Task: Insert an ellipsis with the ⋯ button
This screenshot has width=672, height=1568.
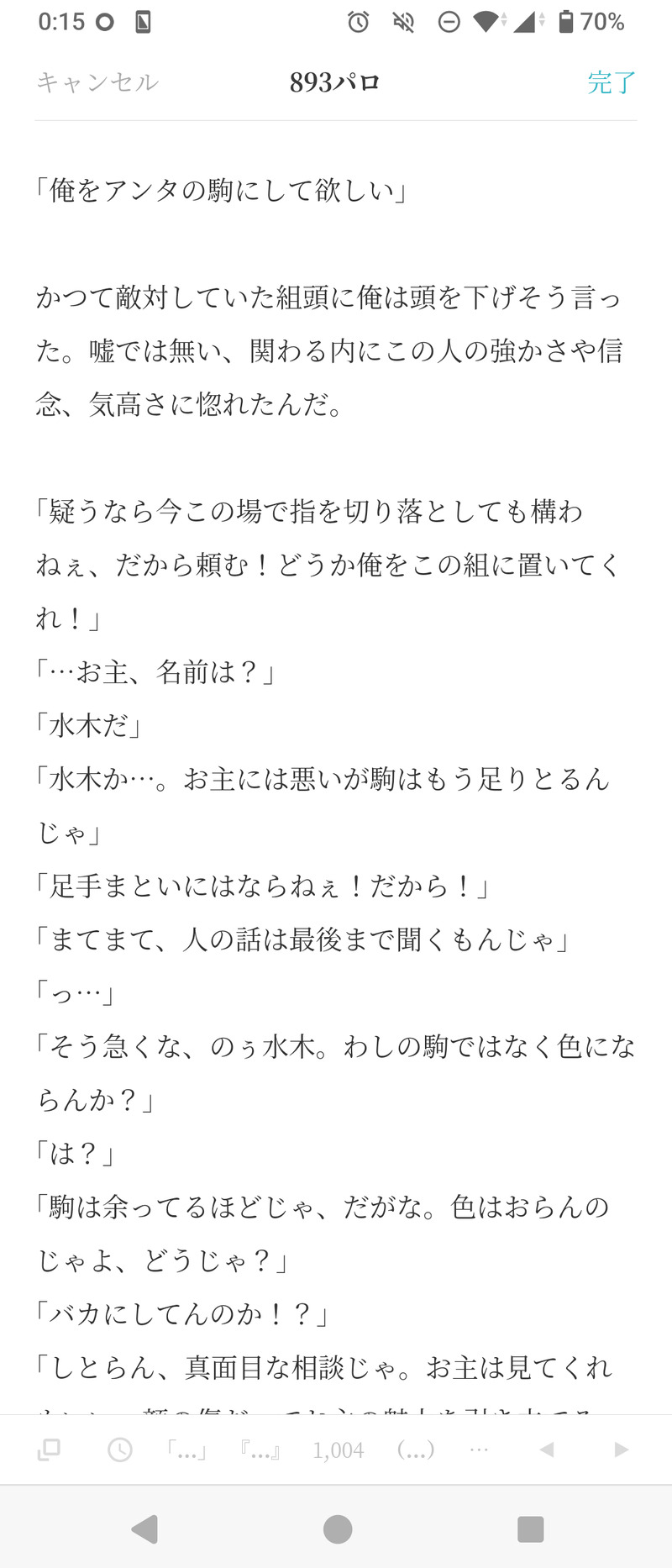Action: coord(480,1449)
